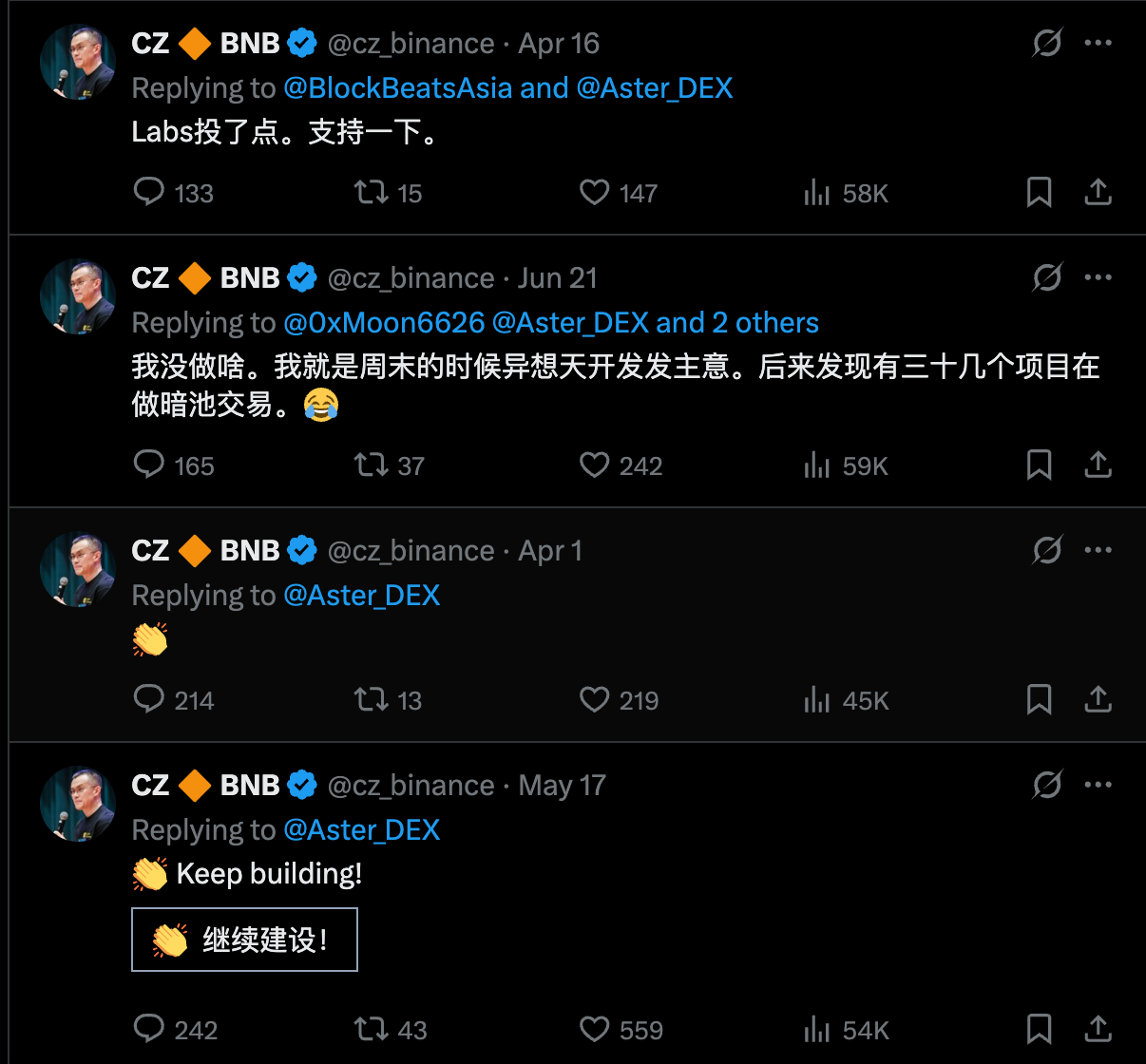Open more options on May 17 tweet
Image resolution: width=1146 pixels, height=1064 pixels.
1098,785
